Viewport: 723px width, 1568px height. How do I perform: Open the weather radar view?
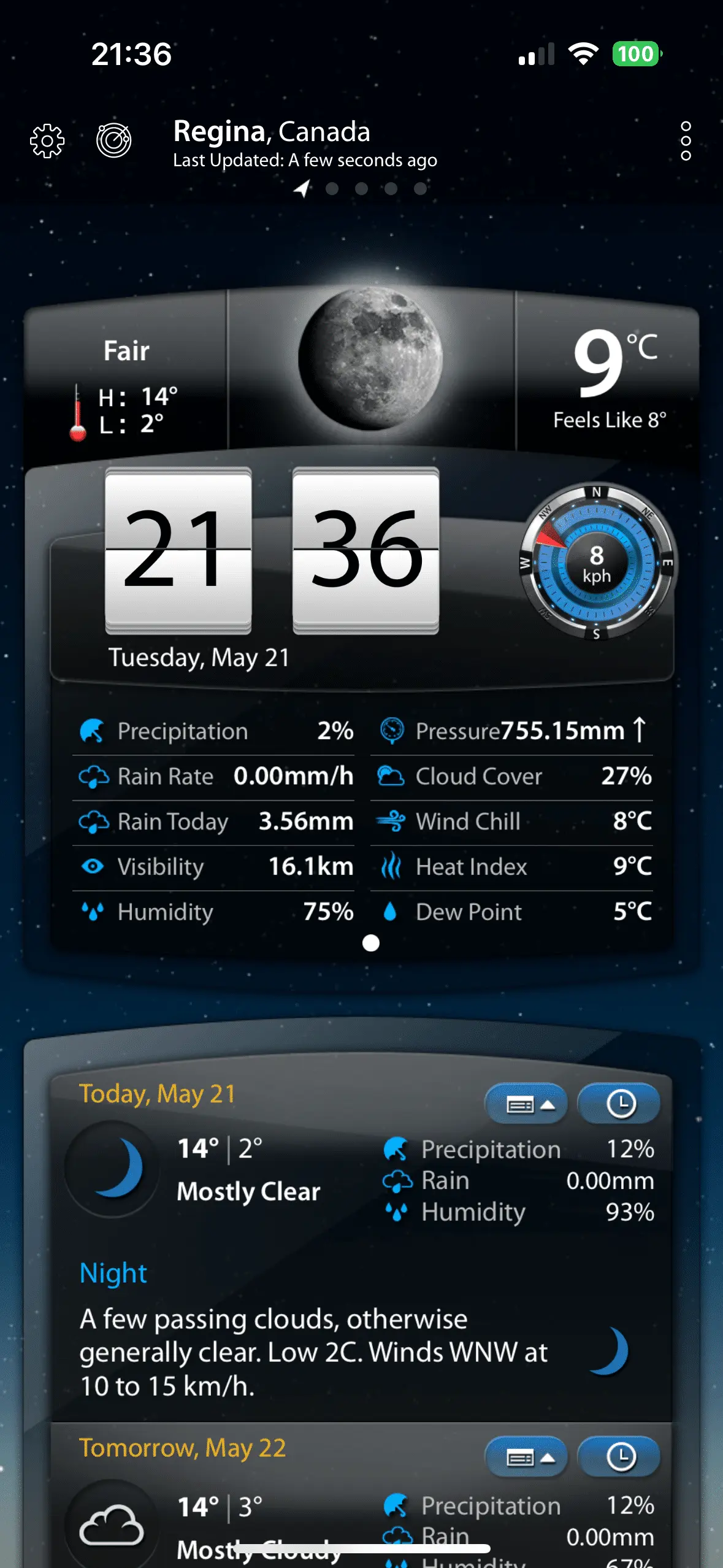pos(114,140)
